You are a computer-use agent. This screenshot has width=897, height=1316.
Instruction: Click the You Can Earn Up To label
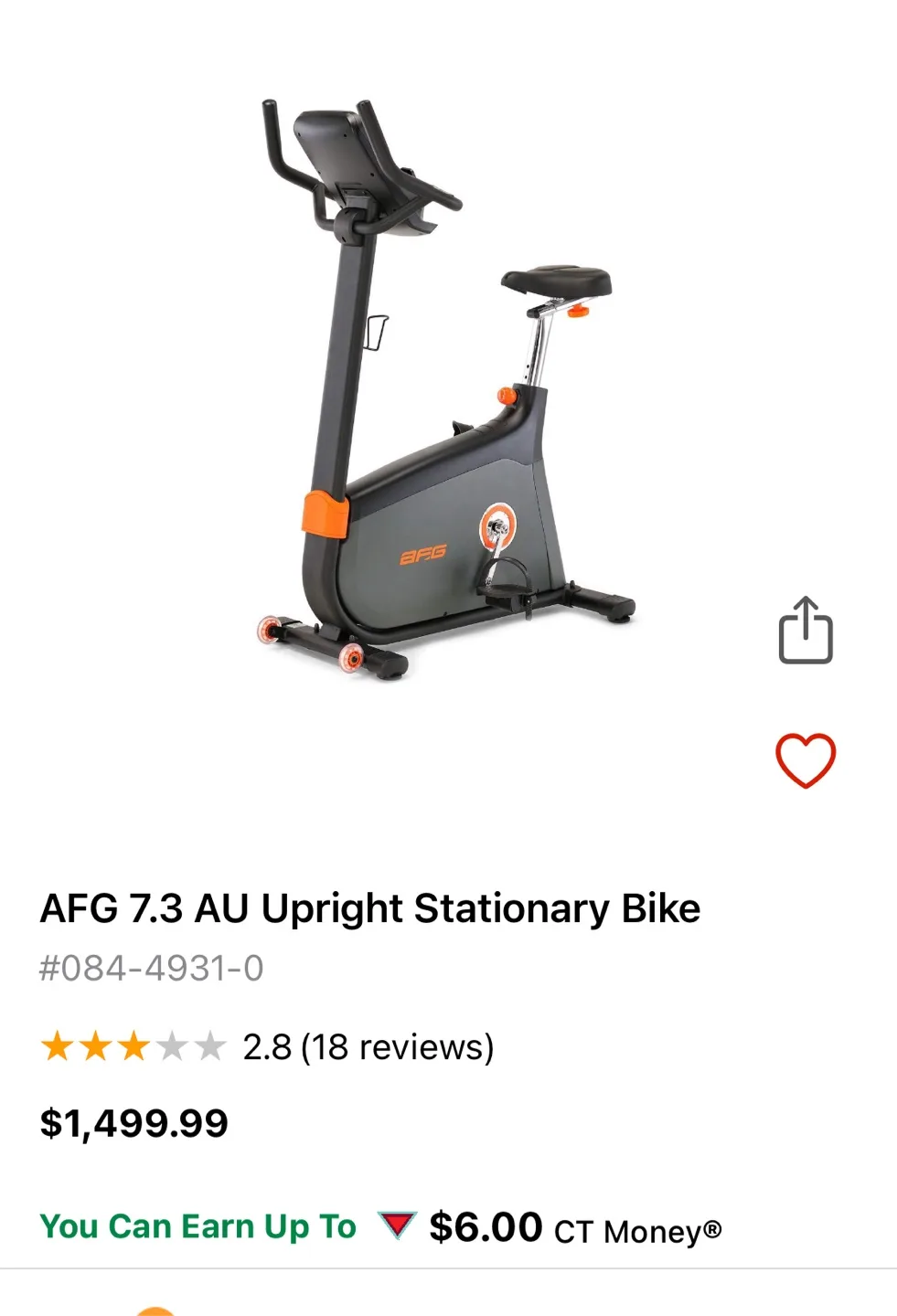(x=198, y=1226)
